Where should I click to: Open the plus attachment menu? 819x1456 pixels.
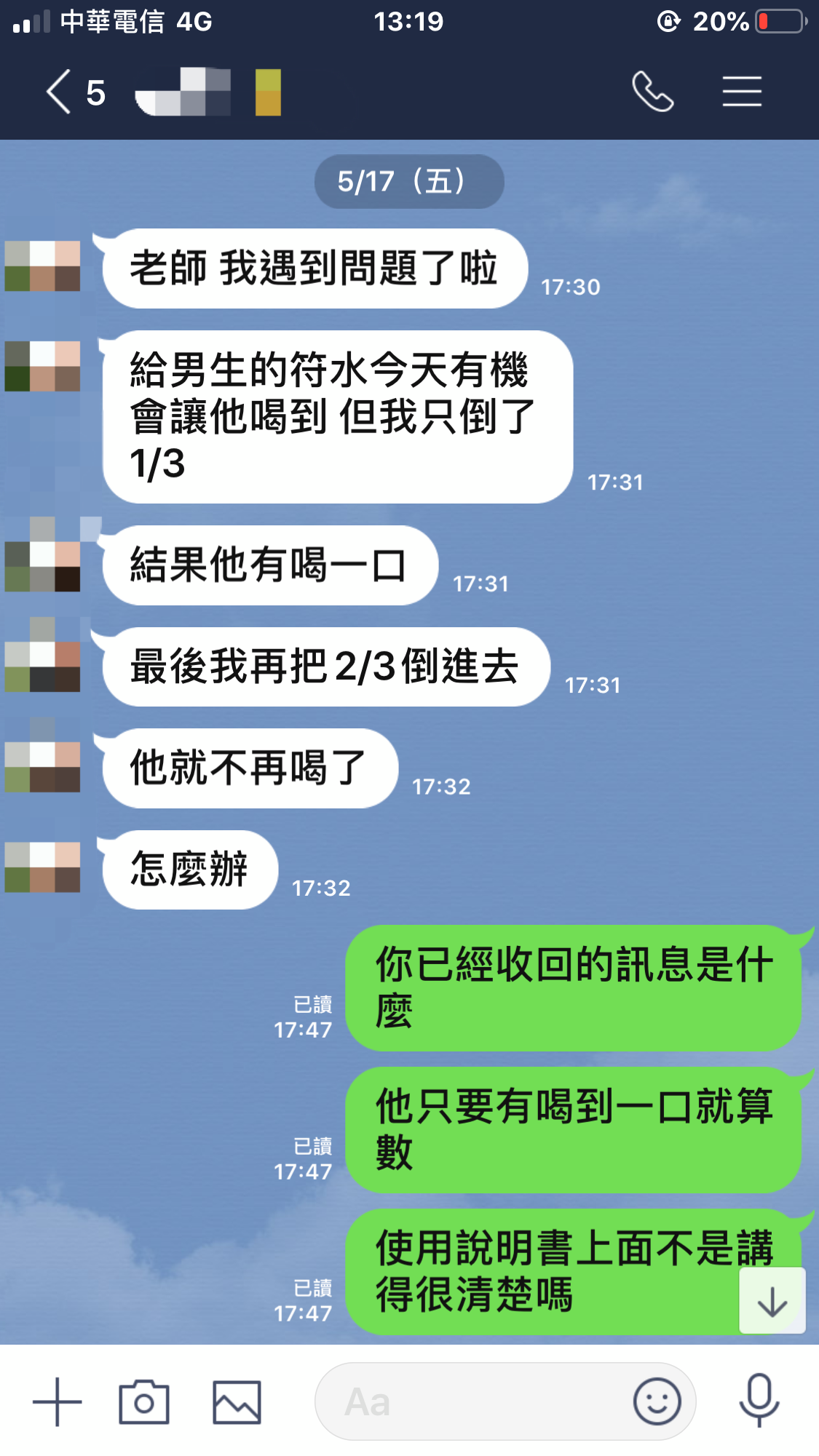(58, 1401)
